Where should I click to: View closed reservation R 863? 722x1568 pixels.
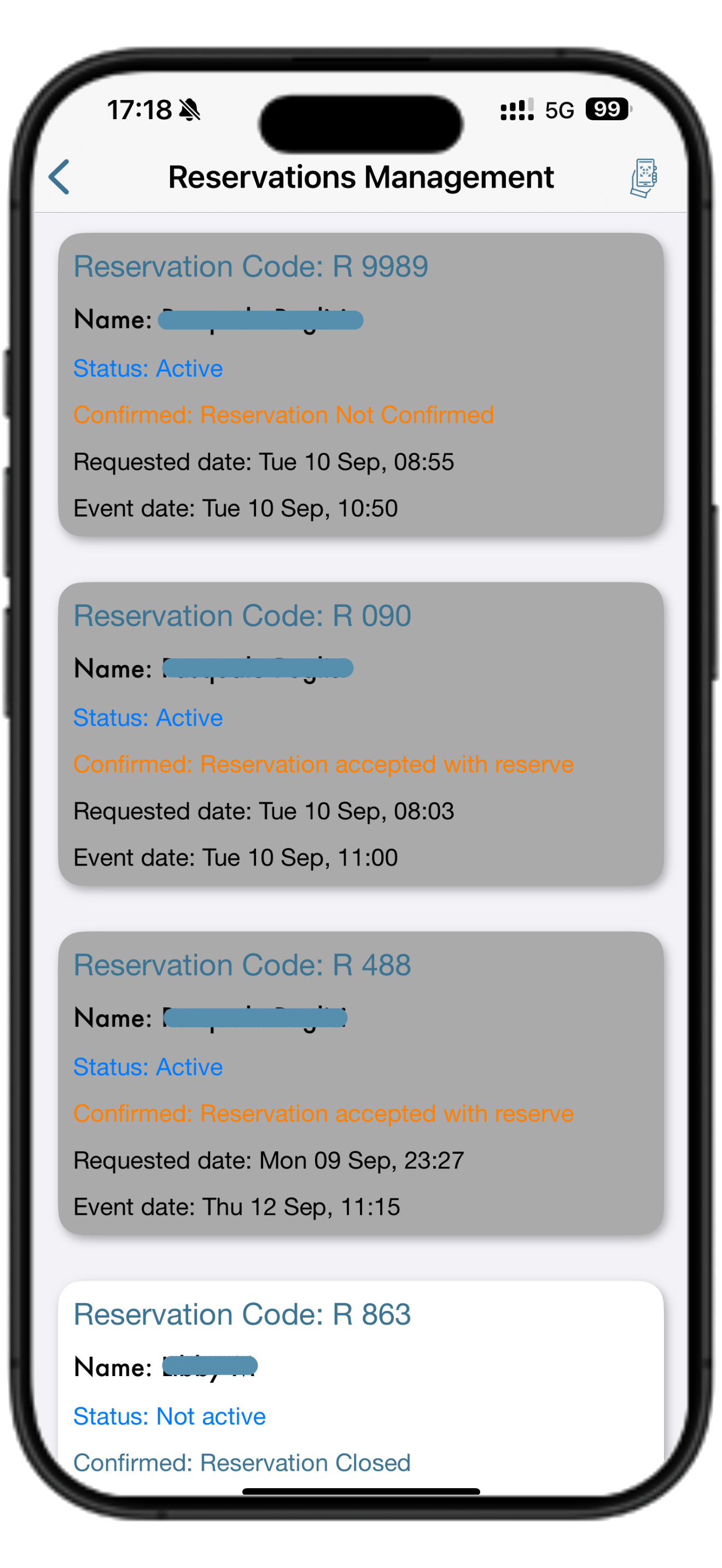(361, 1388)
